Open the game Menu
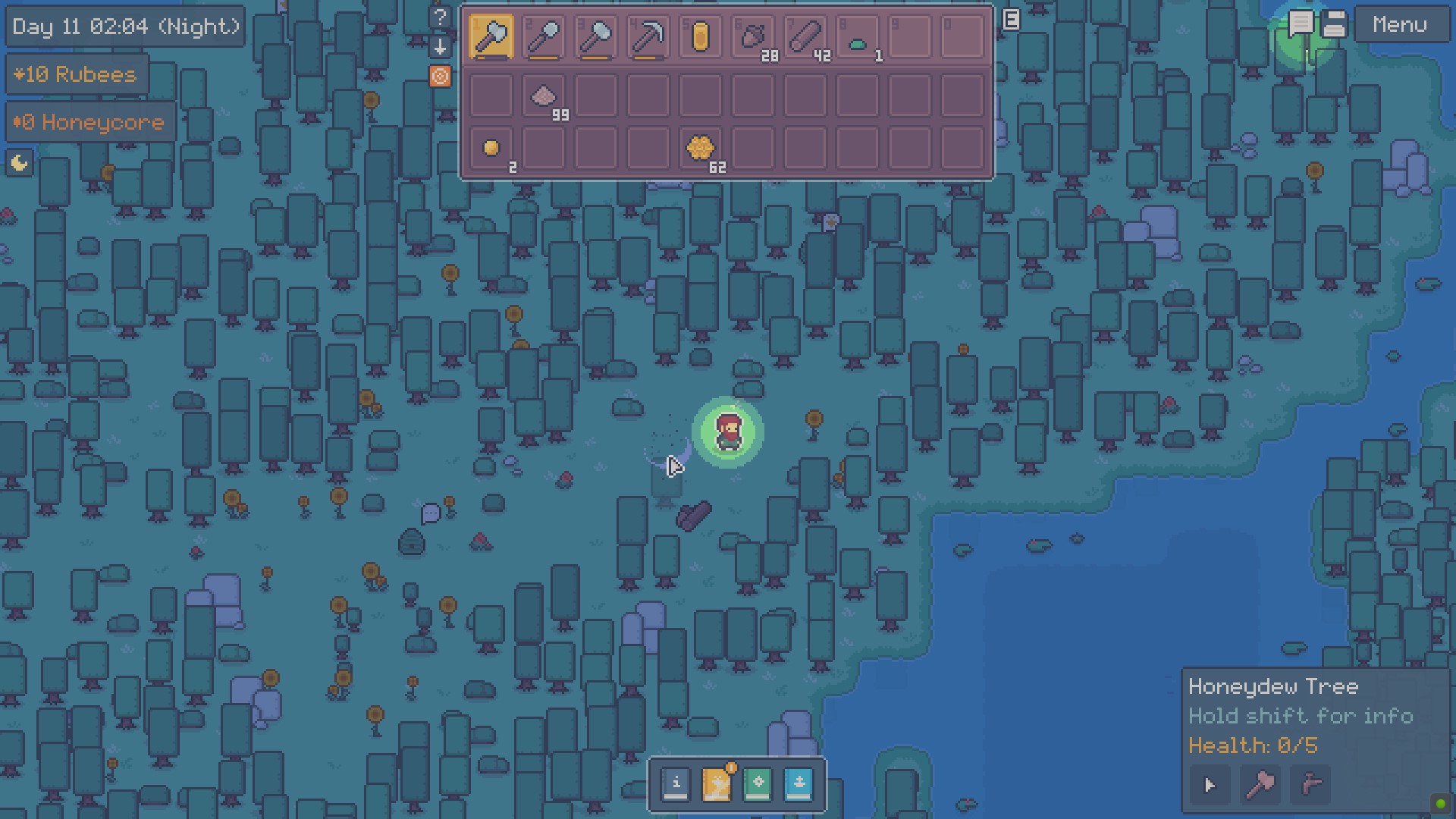 tap(1400, 25)
